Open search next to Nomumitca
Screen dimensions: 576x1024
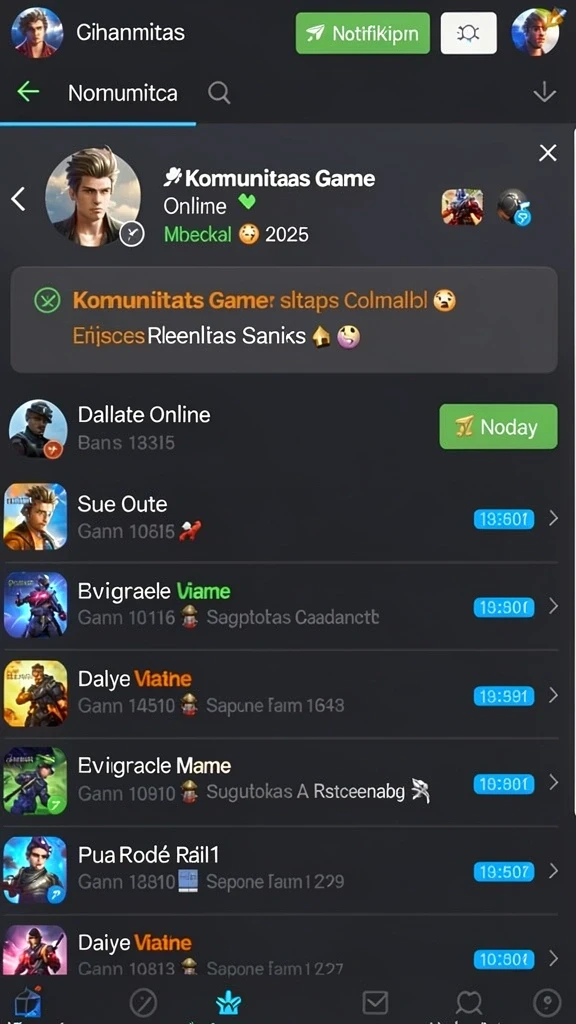click(x=219, y=93)
